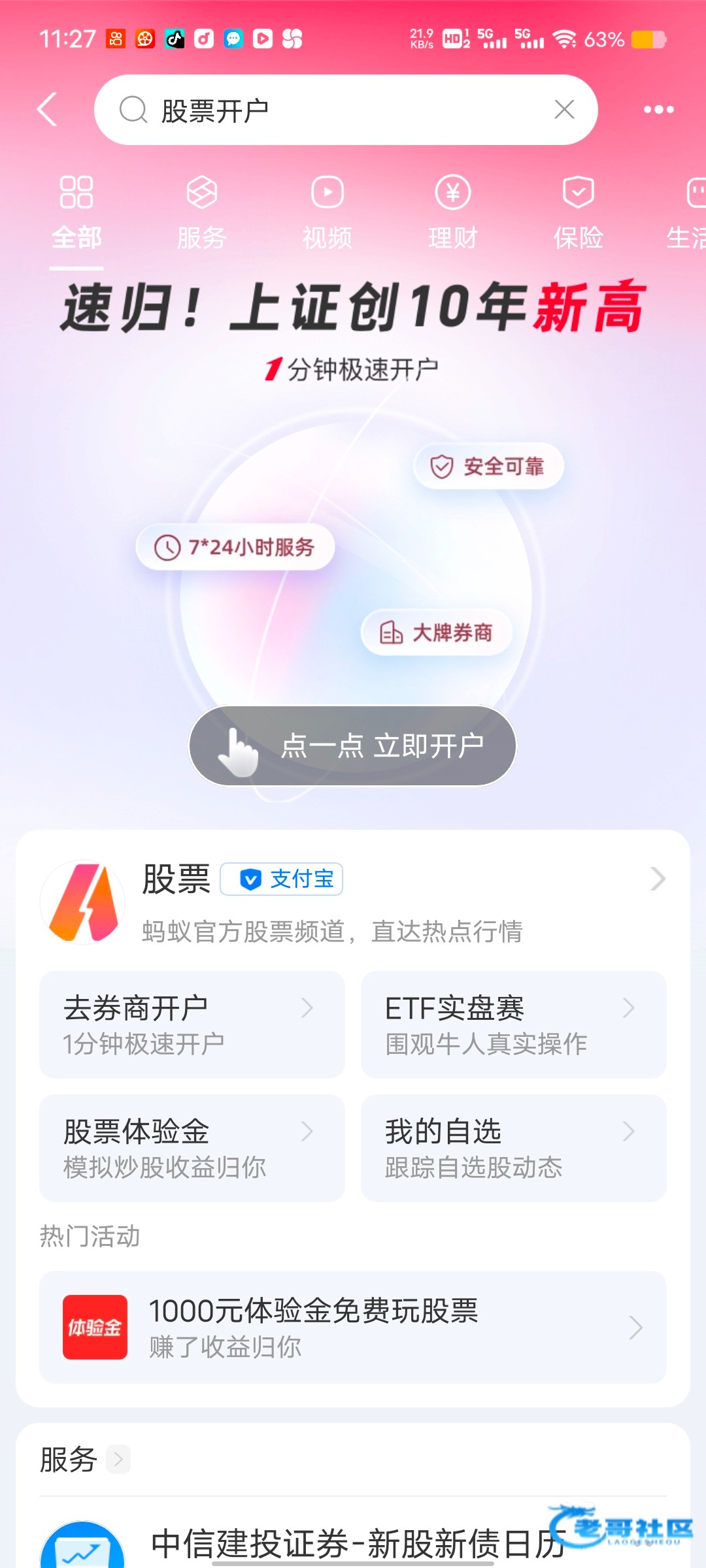Go back using the top-left arrow
Image resolution: width=706 pixels, height=1568 pixels.
[47, 109]
